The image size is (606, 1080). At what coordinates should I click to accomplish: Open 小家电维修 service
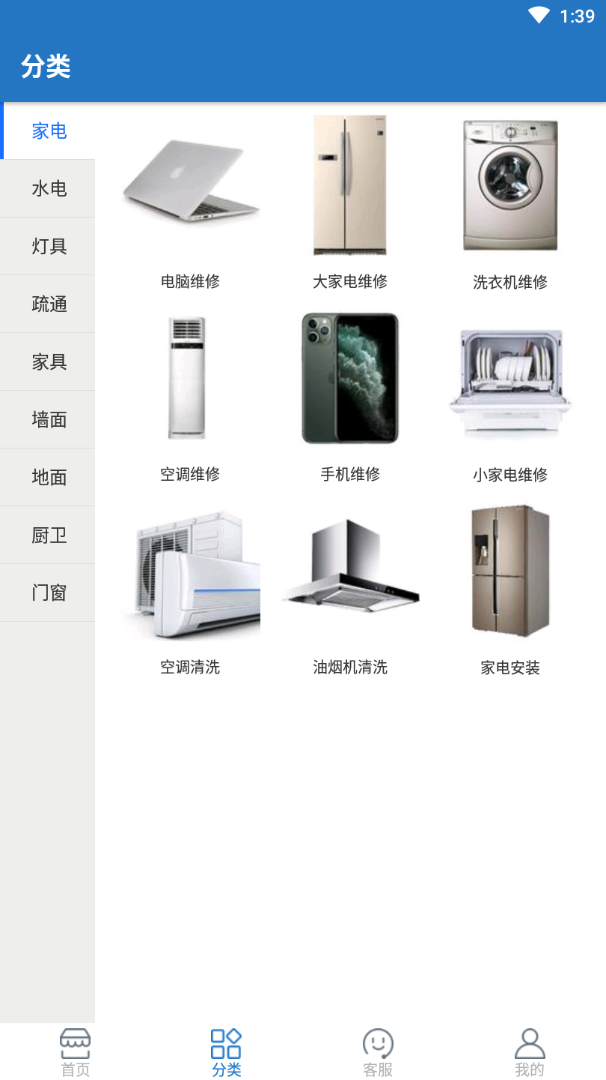click(510, 393)
